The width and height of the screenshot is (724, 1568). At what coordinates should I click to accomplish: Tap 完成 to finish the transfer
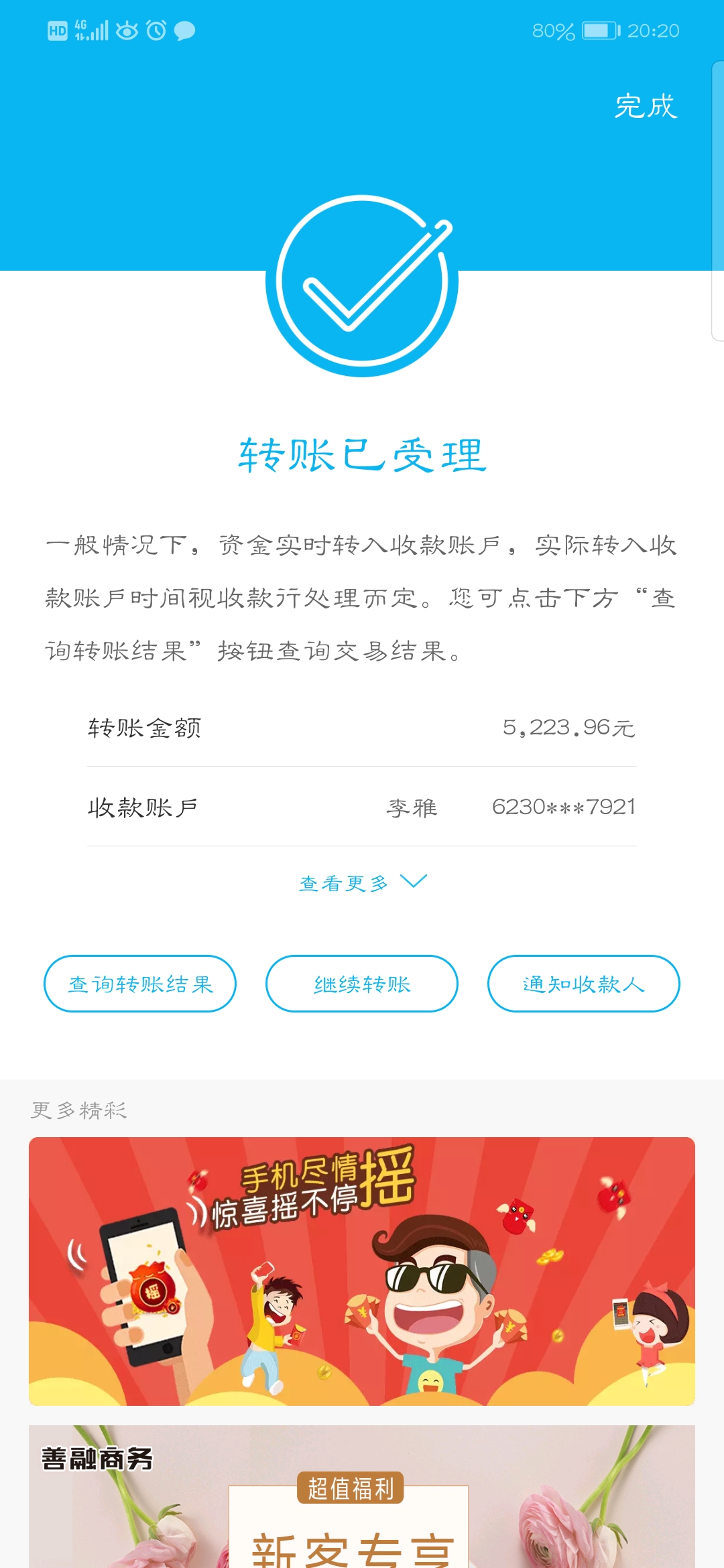[646, 107]
